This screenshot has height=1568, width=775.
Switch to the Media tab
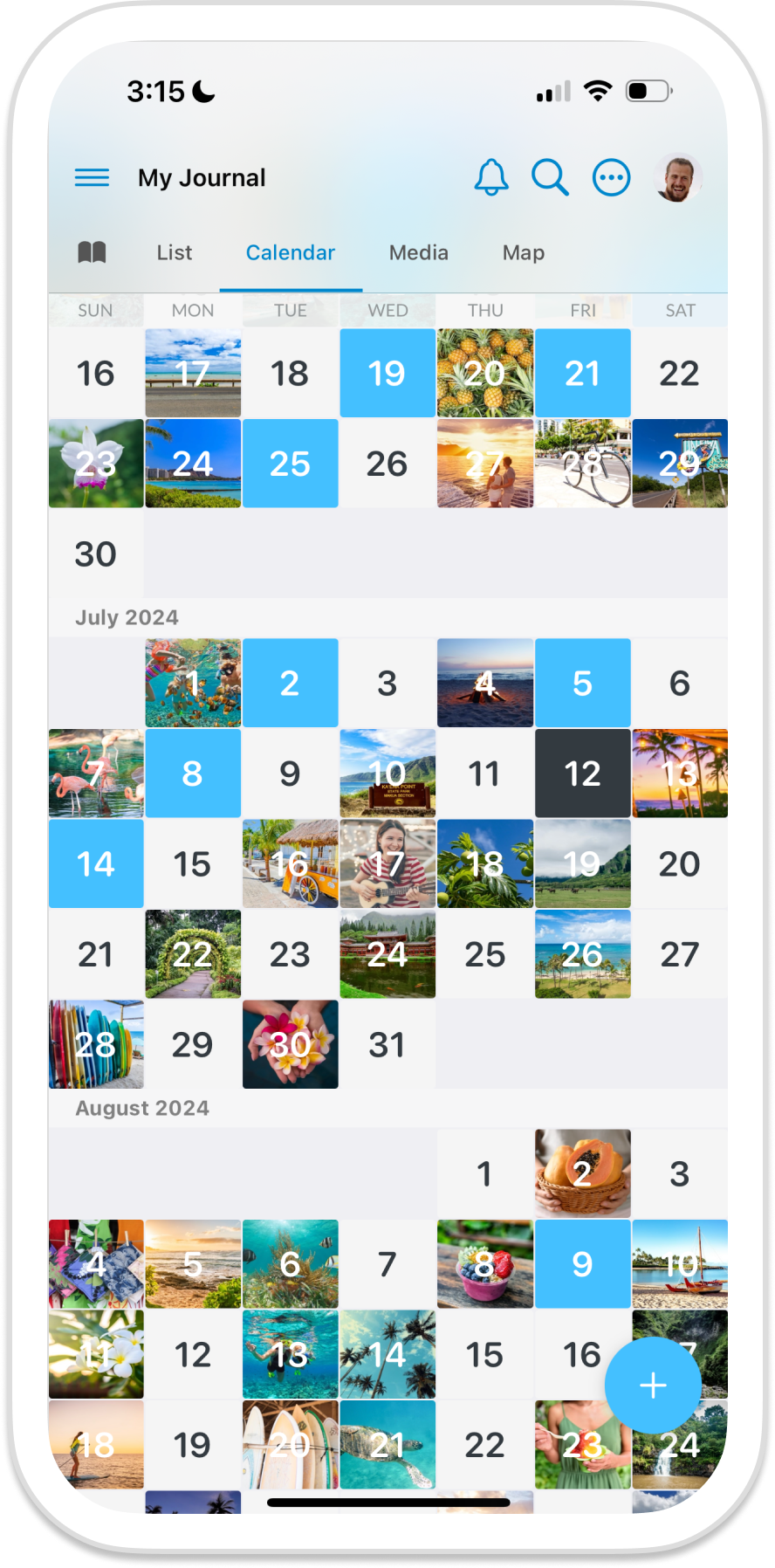click(418, 253)
